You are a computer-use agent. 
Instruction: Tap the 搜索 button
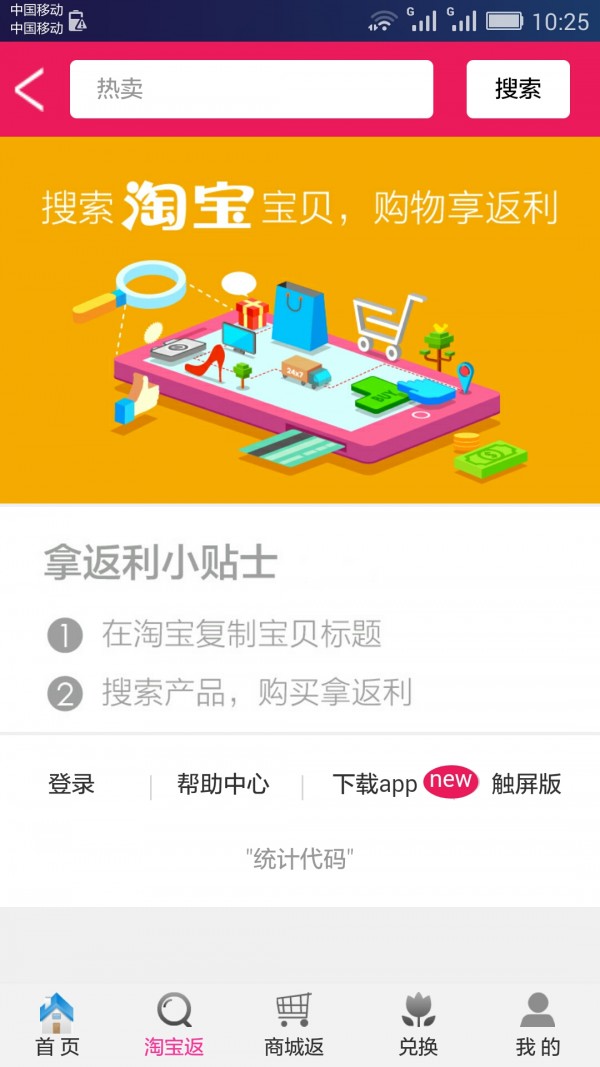pyautogui.click(x=518, y=90)
